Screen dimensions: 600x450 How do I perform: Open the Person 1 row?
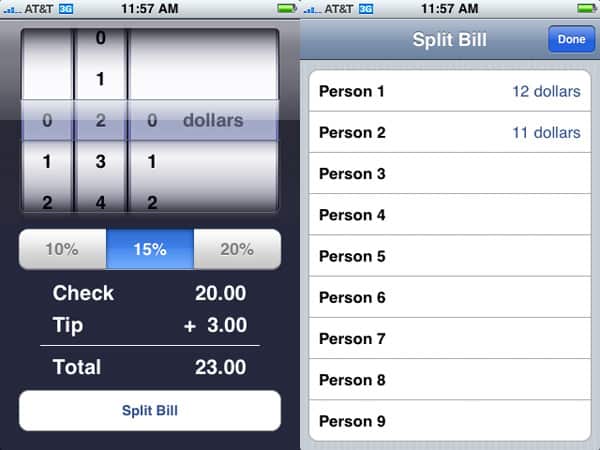449,91
